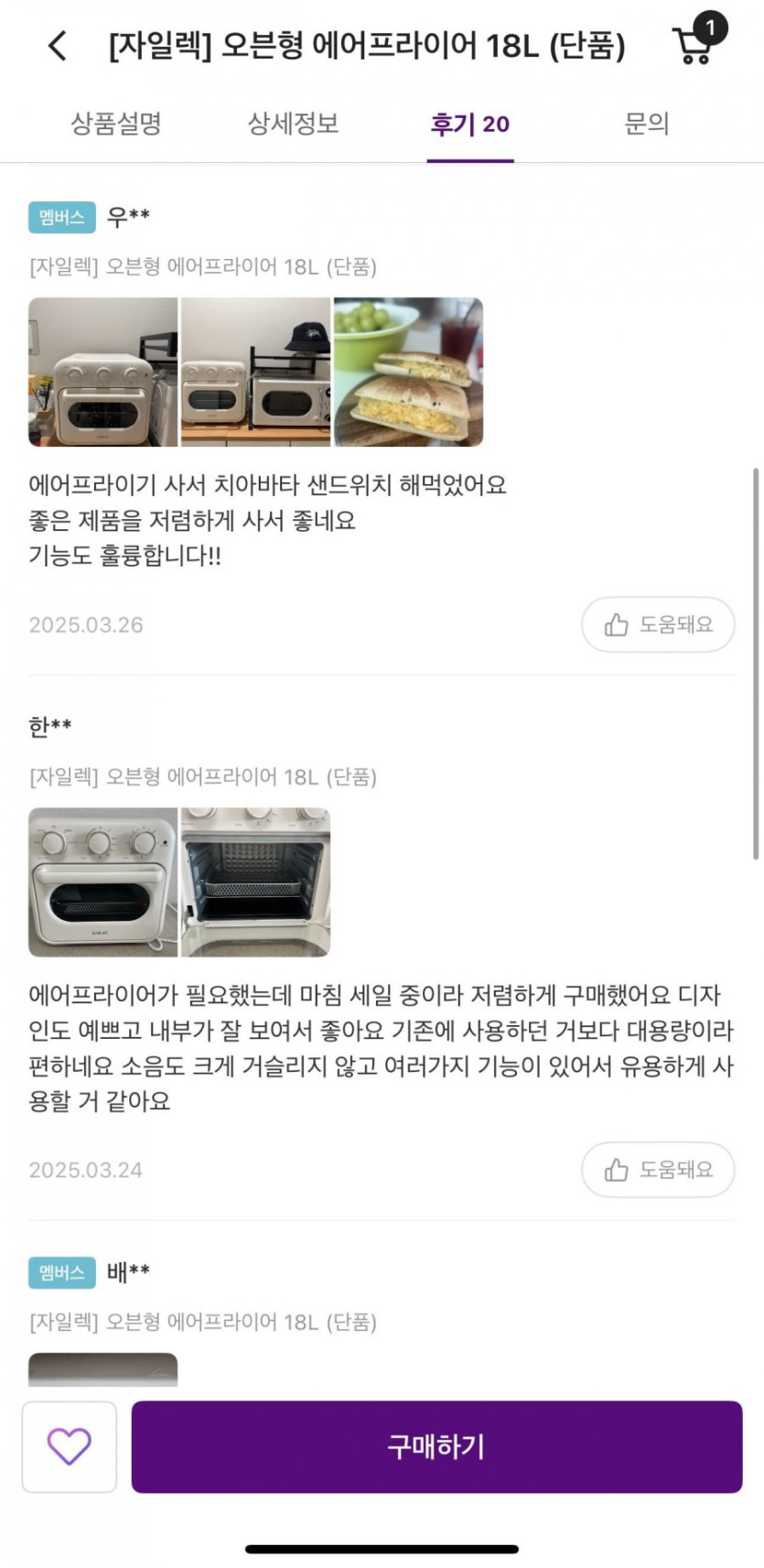
Task: Open 한**'s first review photo
Action: (102, 881)
